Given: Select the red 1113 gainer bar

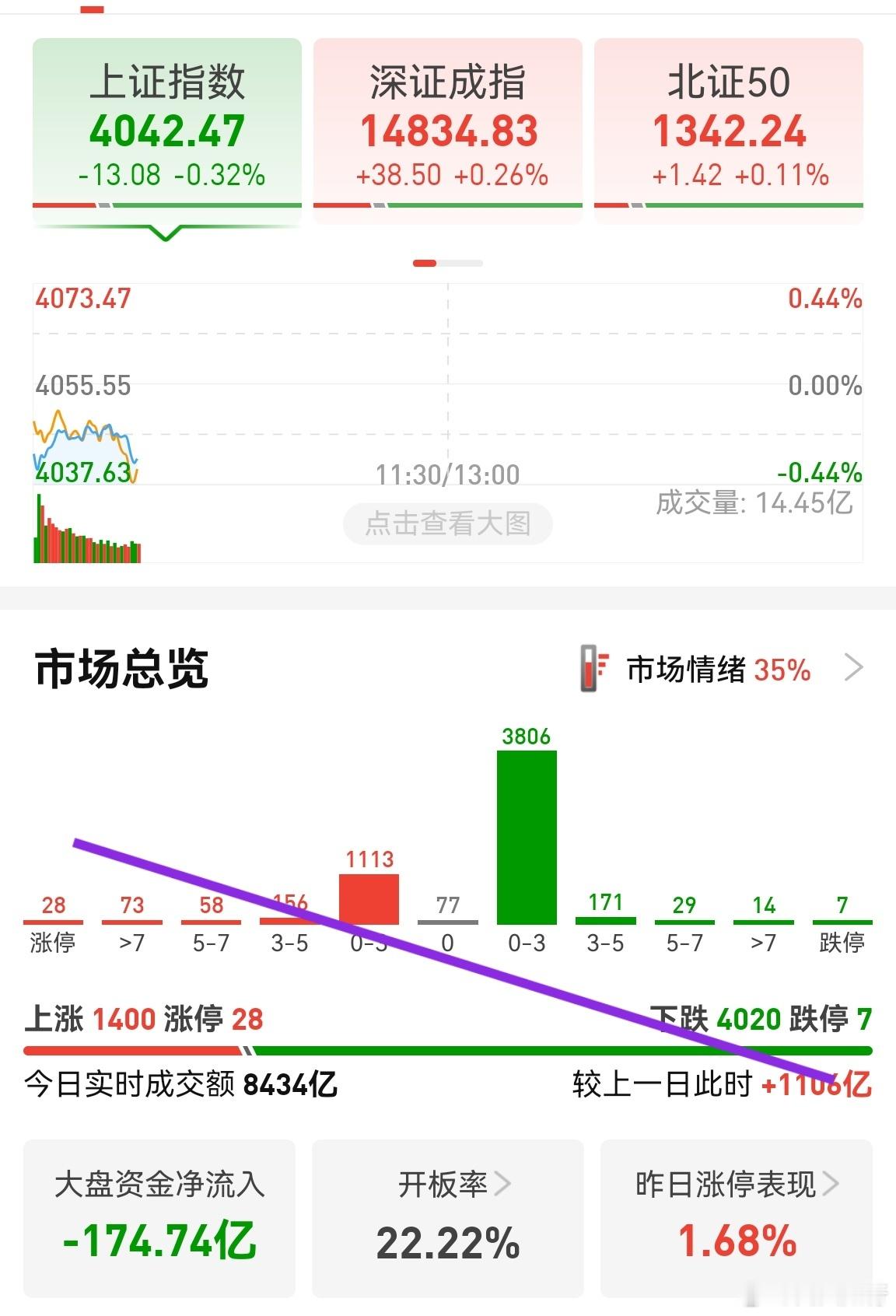Looking at the screenshot, I should click(369, 898).
